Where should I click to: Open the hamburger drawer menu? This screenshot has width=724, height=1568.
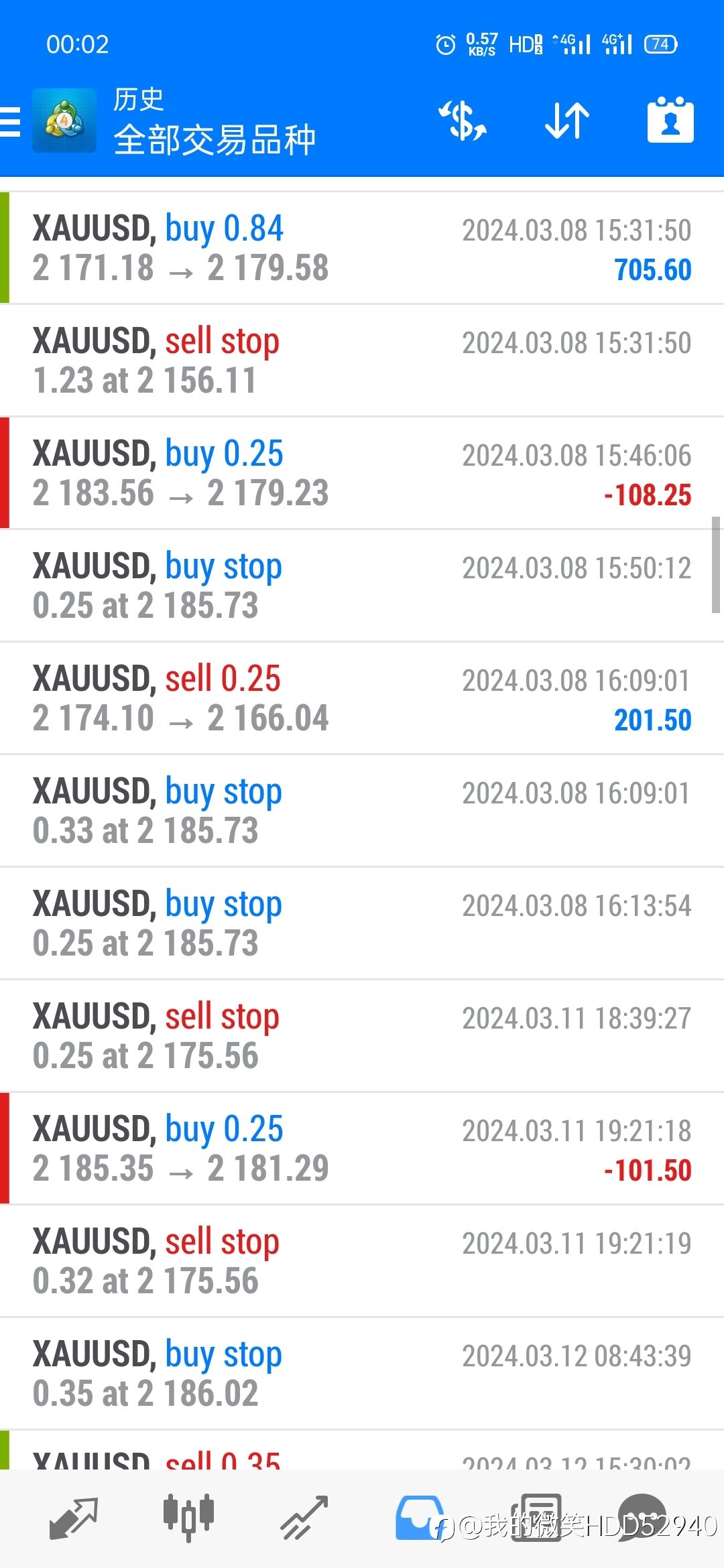point(11,121)
